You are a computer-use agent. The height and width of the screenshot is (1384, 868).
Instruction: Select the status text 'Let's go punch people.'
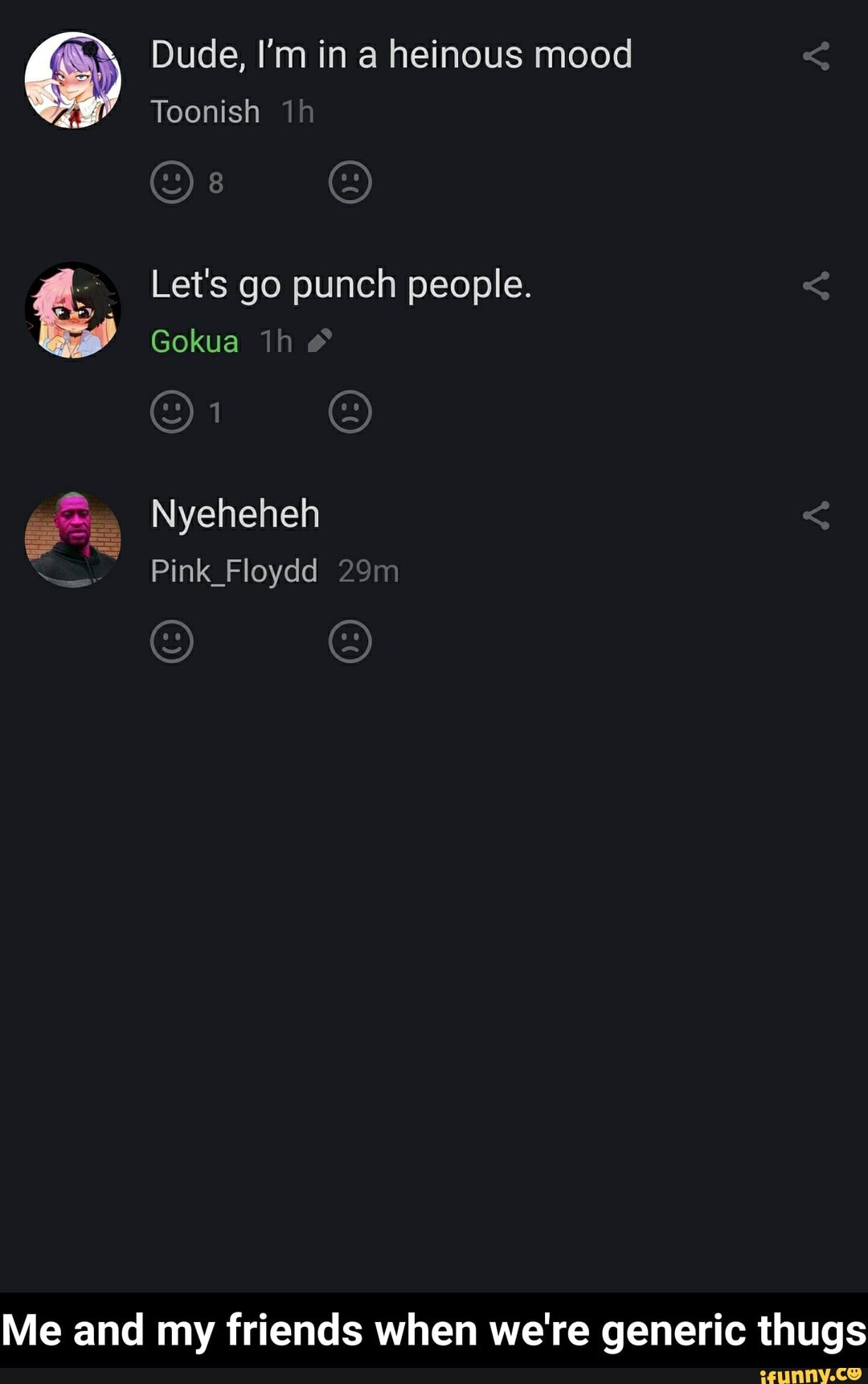pos(341,285)
